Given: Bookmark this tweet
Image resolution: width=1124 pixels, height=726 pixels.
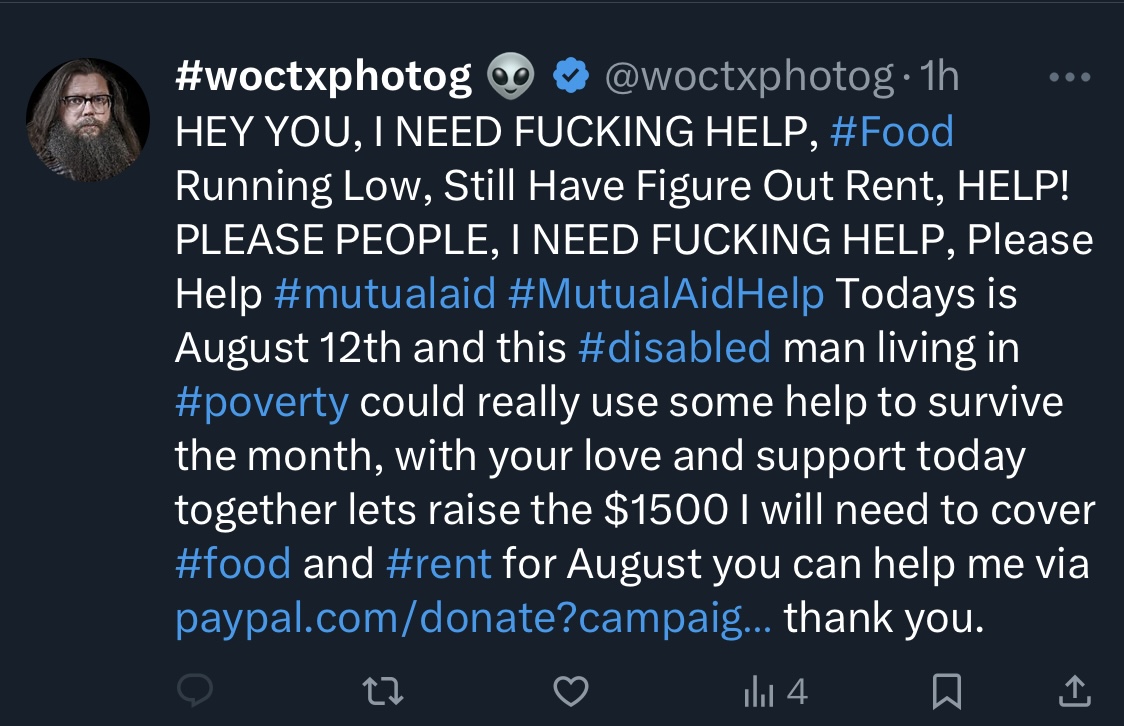Looking at the screenshot, I should 946,692.
